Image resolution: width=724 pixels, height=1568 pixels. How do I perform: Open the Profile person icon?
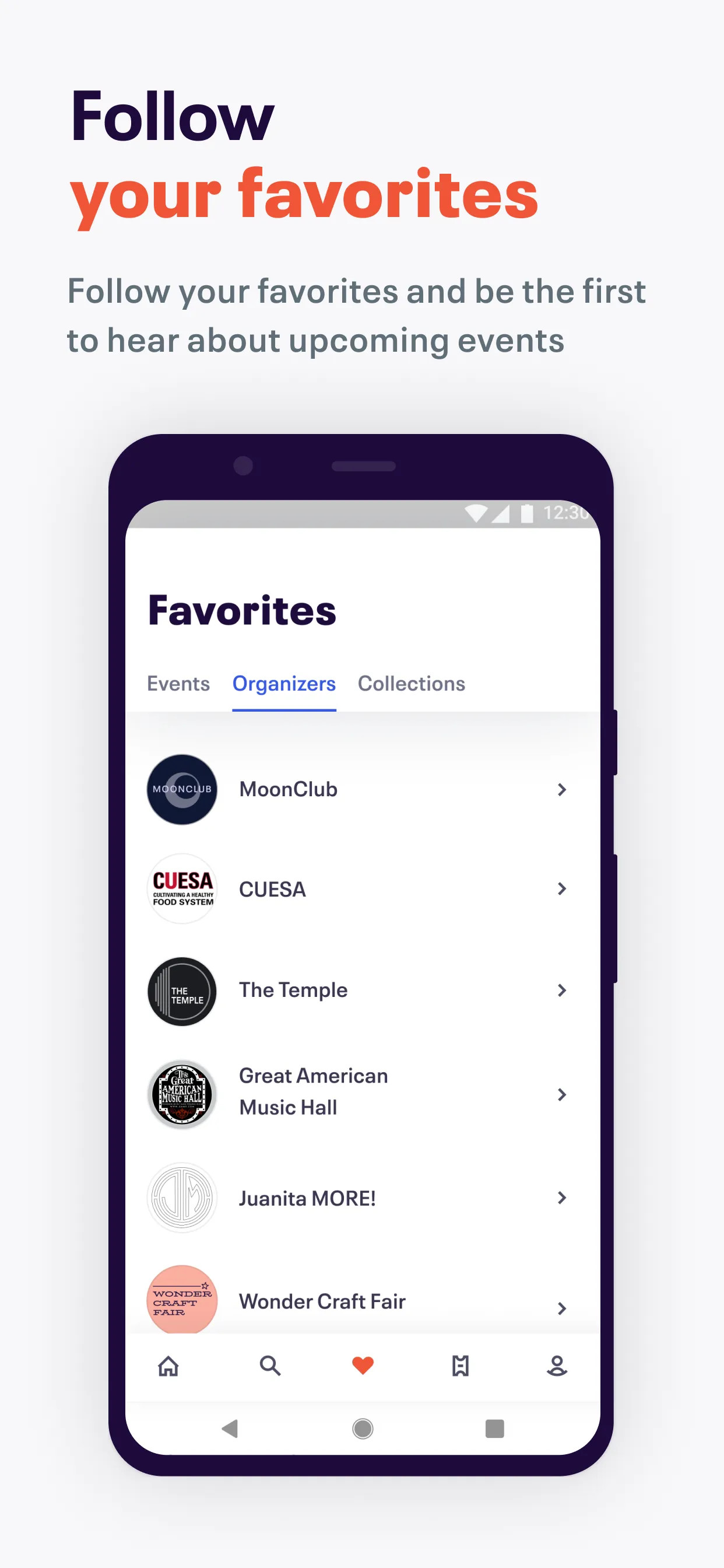pyautogui.click(x=557, y=1364)
